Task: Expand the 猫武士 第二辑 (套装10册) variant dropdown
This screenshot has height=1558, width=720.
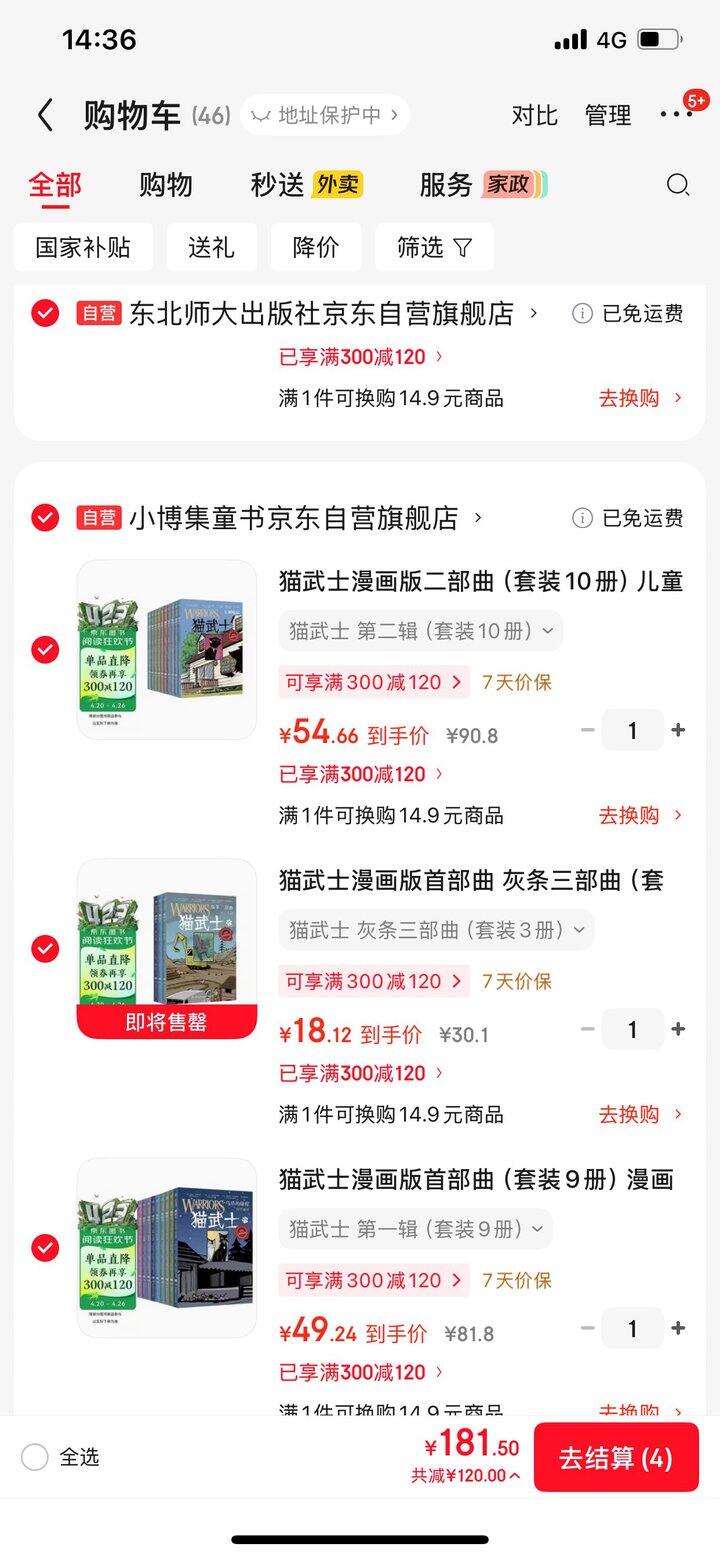Action: click(420, 631)
